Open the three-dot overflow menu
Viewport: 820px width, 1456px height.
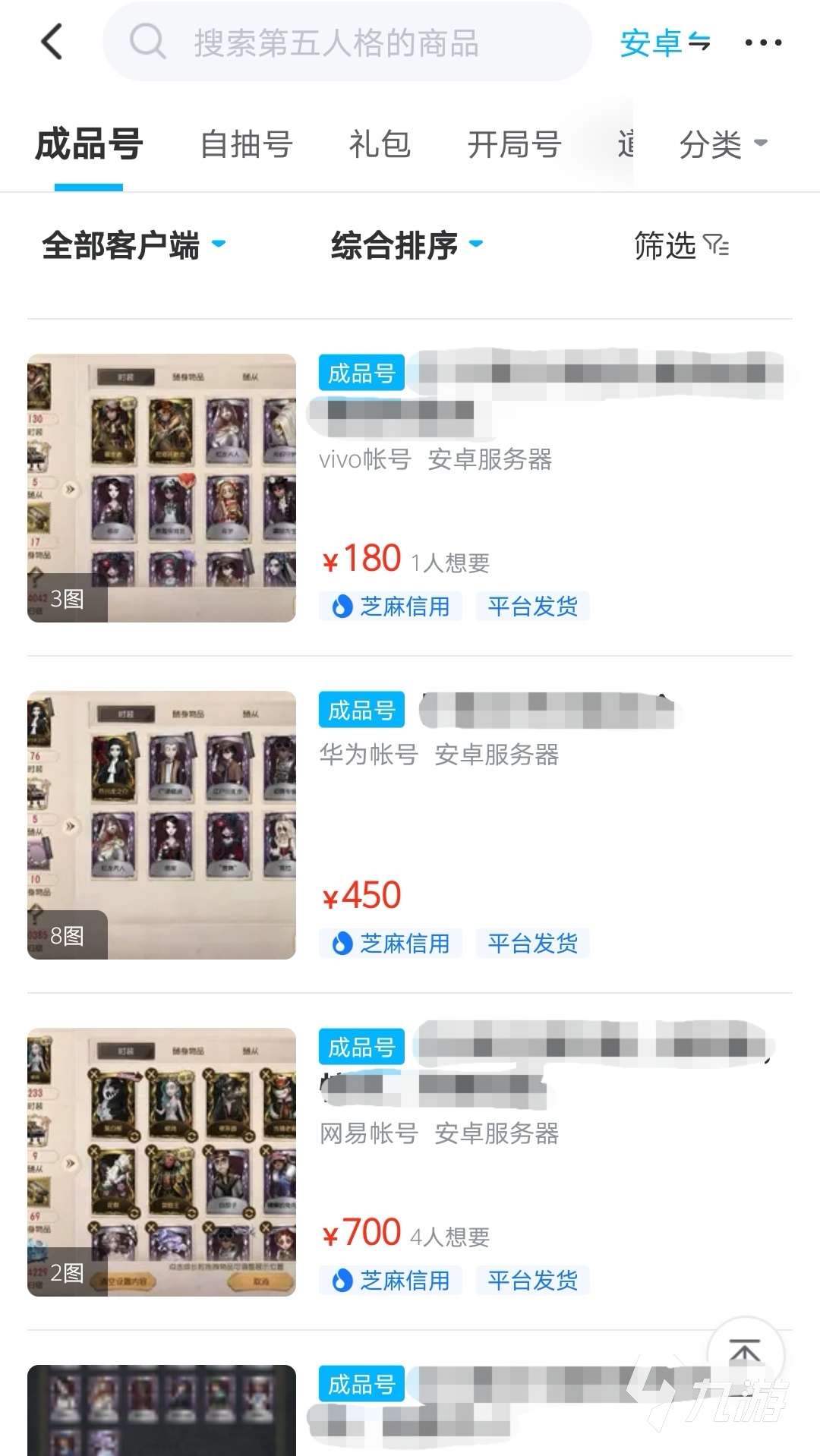(762, 43)
